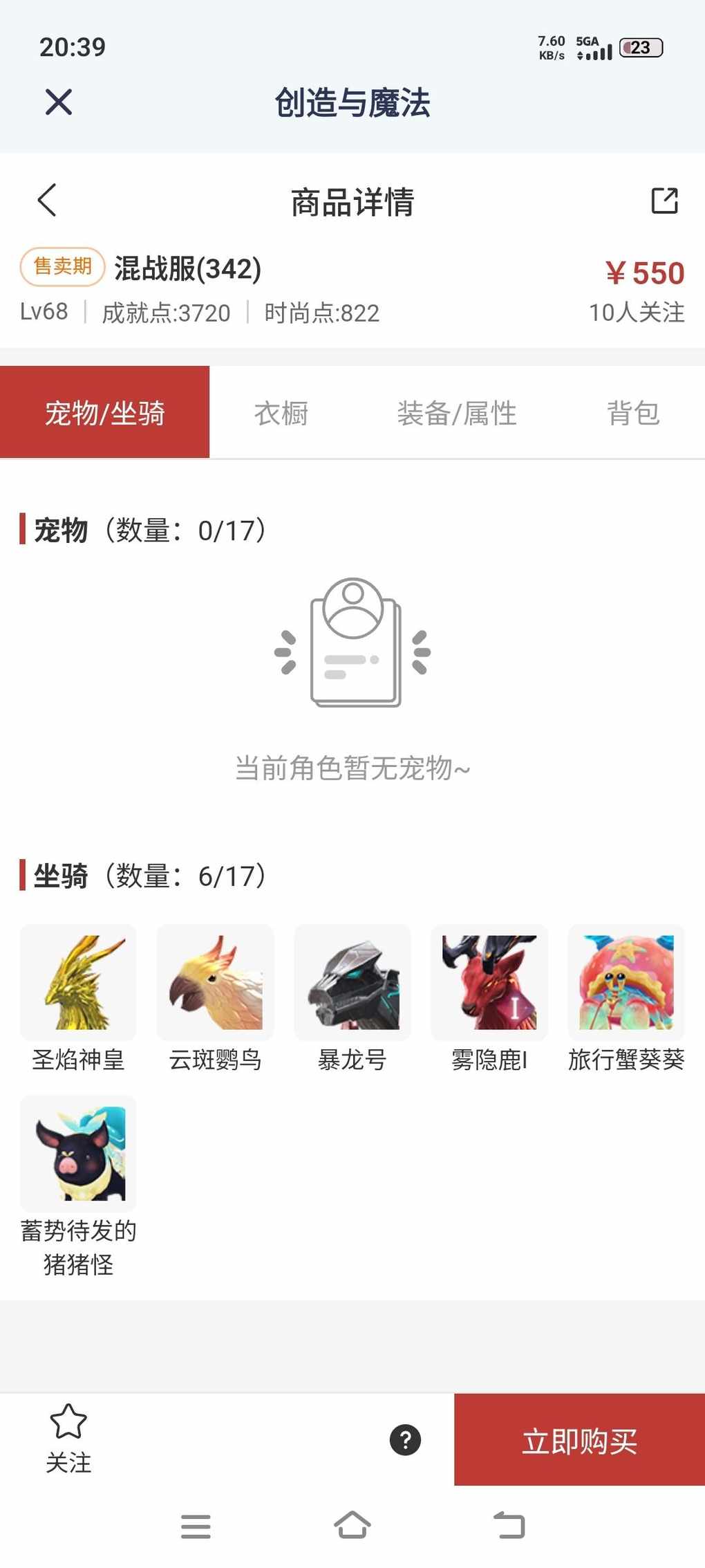705x1568 pixels.
Task: Open the help question mark
Action: pos(405,1440)
